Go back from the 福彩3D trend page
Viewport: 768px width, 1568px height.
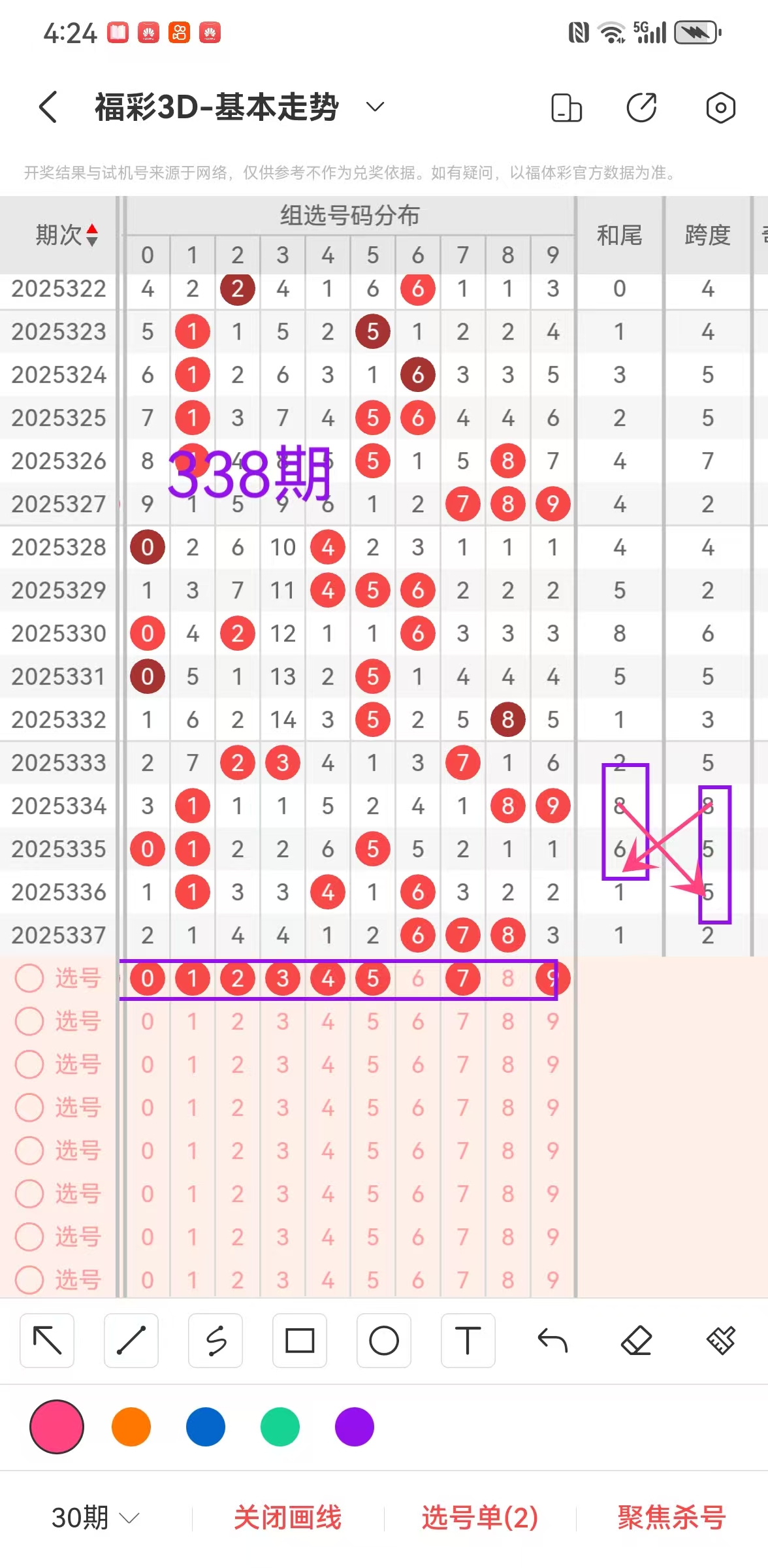pyautogui.click(x=48, y=107)
